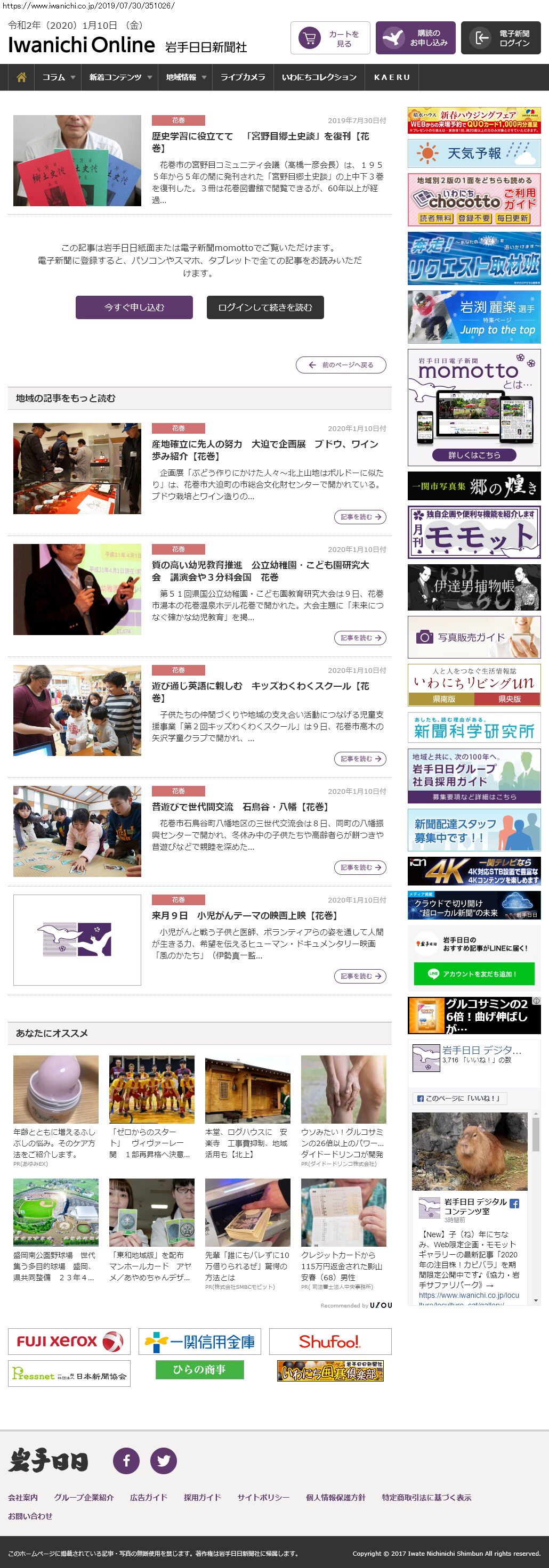Add LINE account via アカウントを友だち追加
549x1568 pixels.
(x=473, y=974)
